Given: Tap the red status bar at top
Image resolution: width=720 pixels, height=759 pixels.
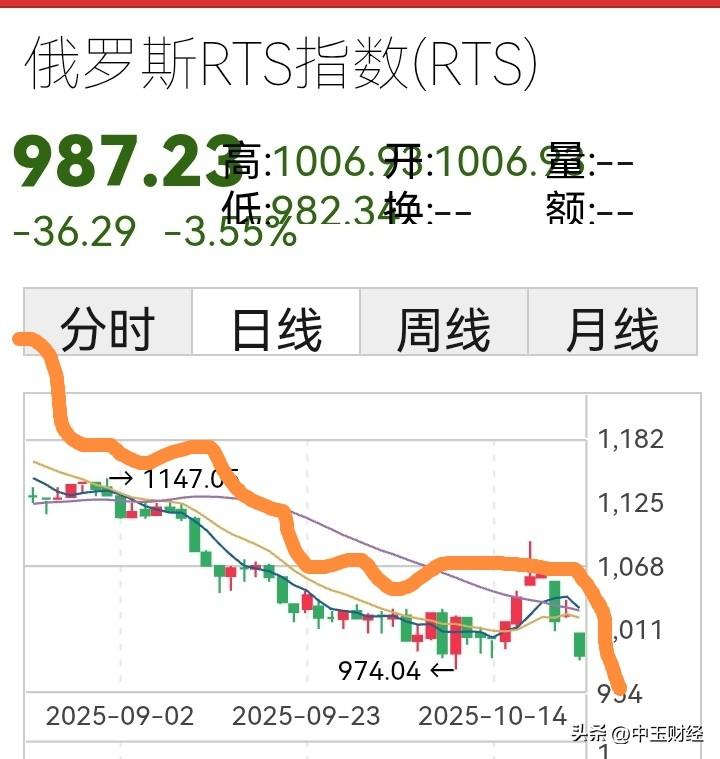Looking at the screenshot, I should click(360, 8).
